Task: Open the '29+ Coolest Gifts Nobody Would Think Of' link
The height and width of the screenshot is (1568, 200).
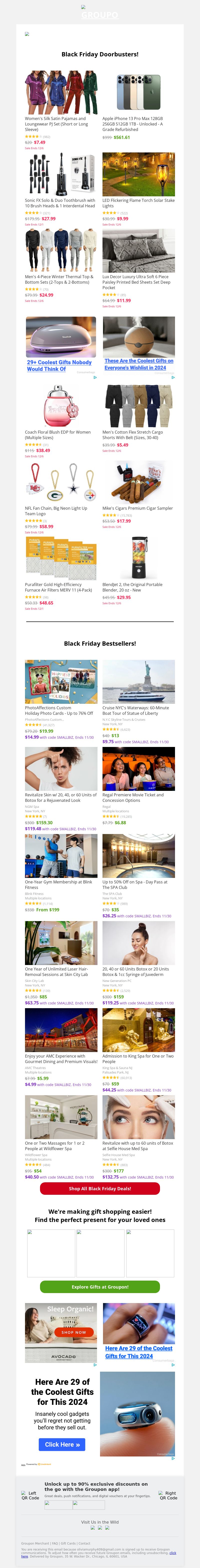Action: click(x=59, y=365)
